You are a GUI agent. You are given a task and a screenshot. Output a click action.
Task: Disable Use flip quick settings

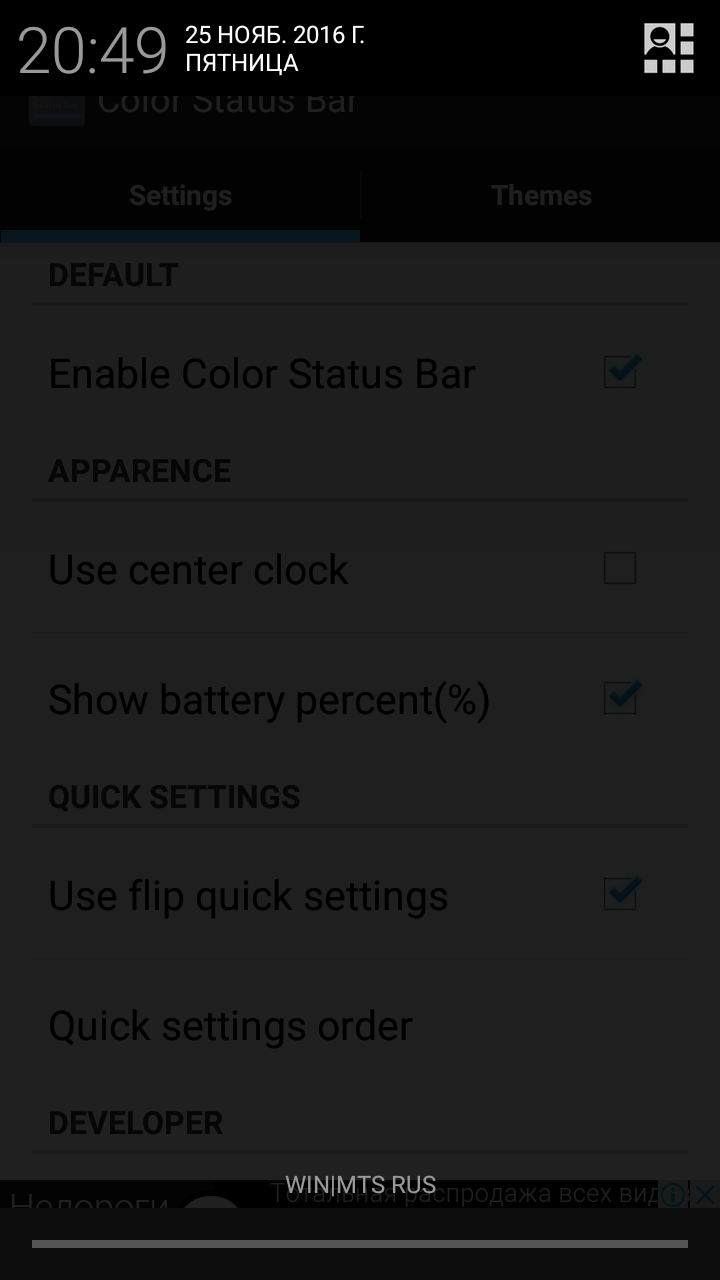(x=620, y=894)
